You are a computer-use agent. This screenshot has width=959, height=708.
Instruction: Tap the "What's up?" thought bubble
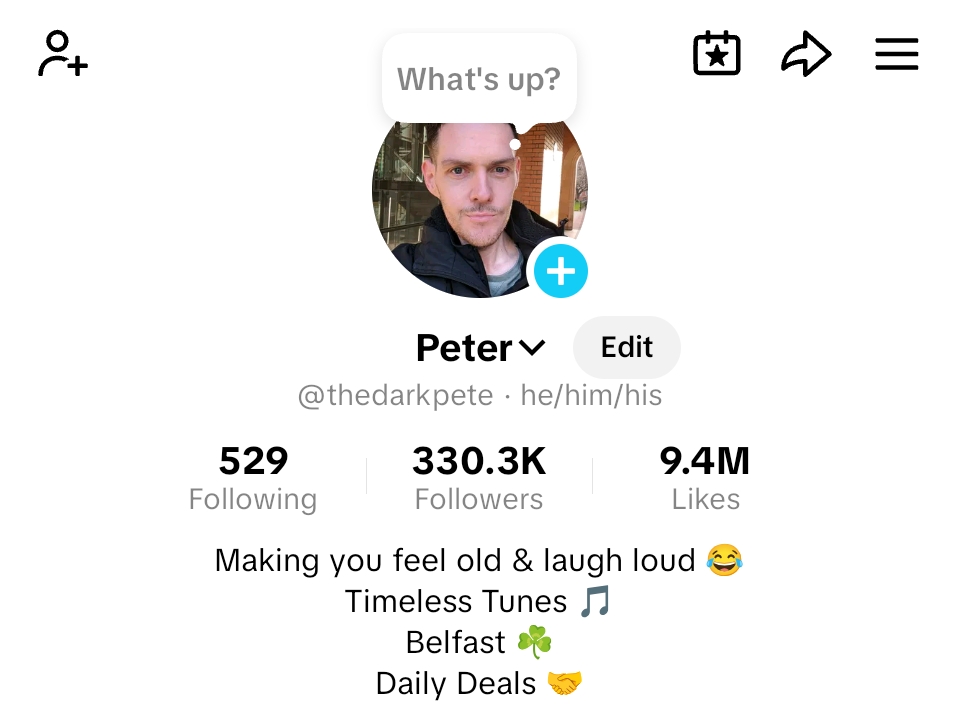[478, 79]
